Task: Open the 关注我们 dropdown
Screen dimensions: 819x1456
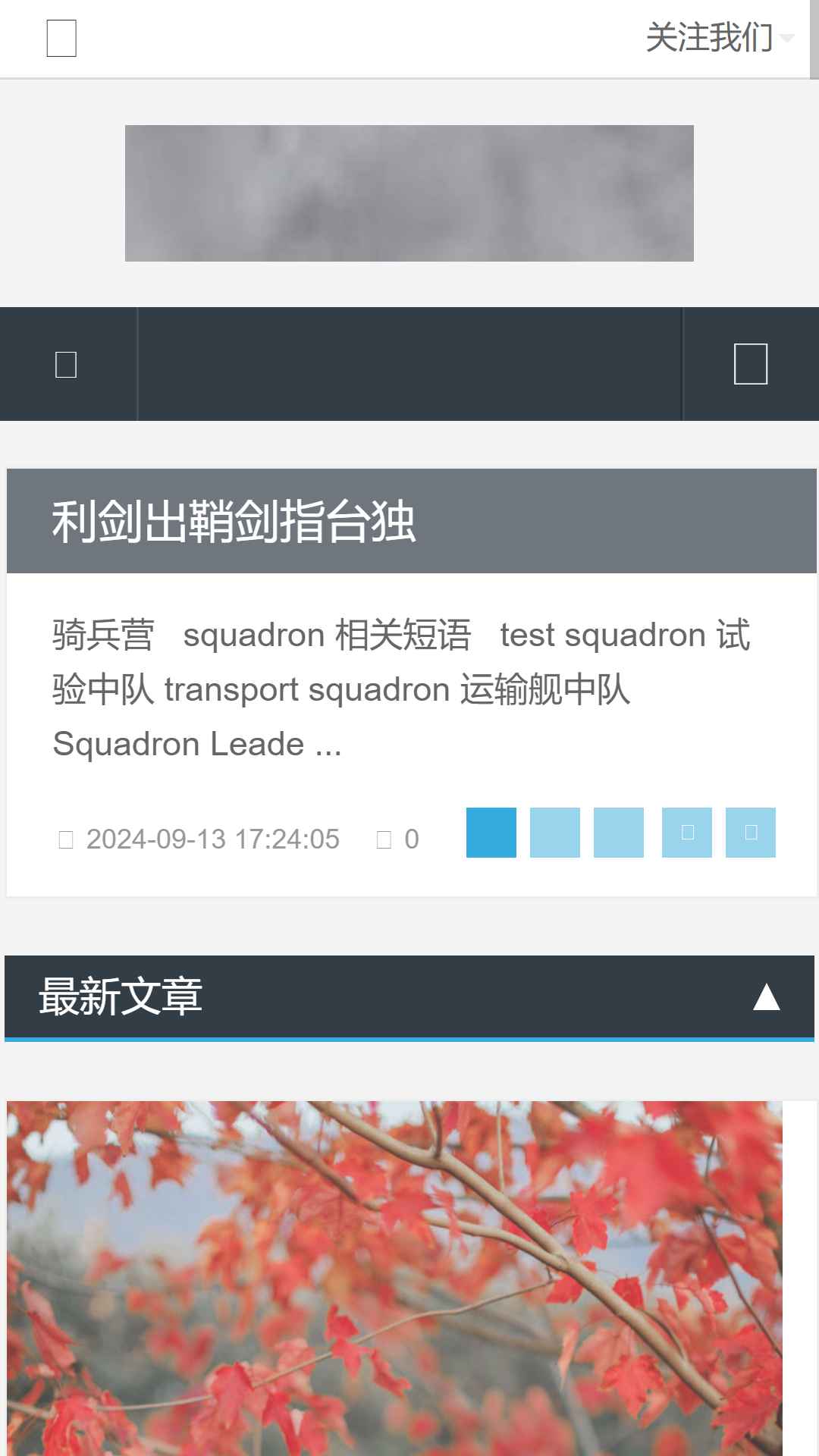Action: coord(719,38)
